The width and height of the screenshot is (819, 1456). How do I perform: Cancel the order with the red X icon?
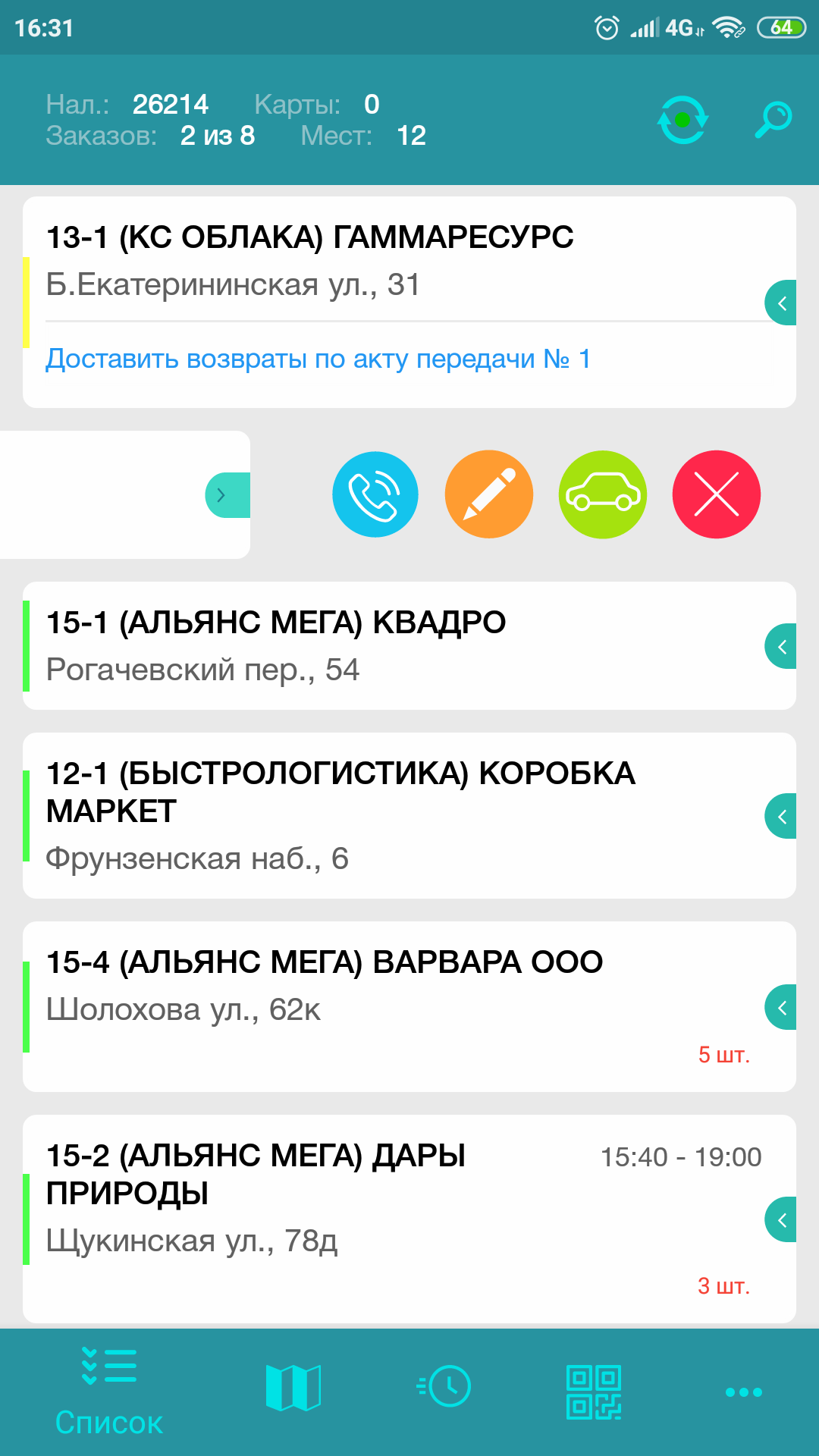(716, 494)
